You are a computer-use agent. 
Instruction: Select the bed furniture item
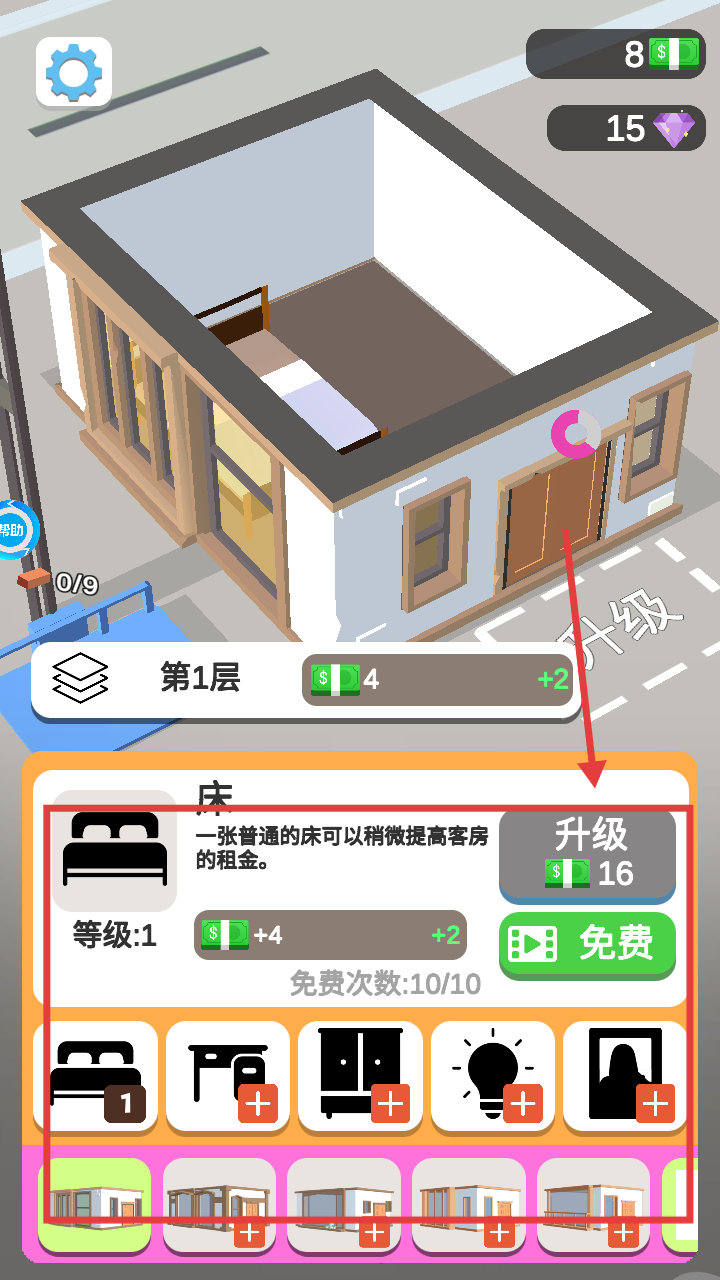pyautogui.click(x=96, y=1076)
